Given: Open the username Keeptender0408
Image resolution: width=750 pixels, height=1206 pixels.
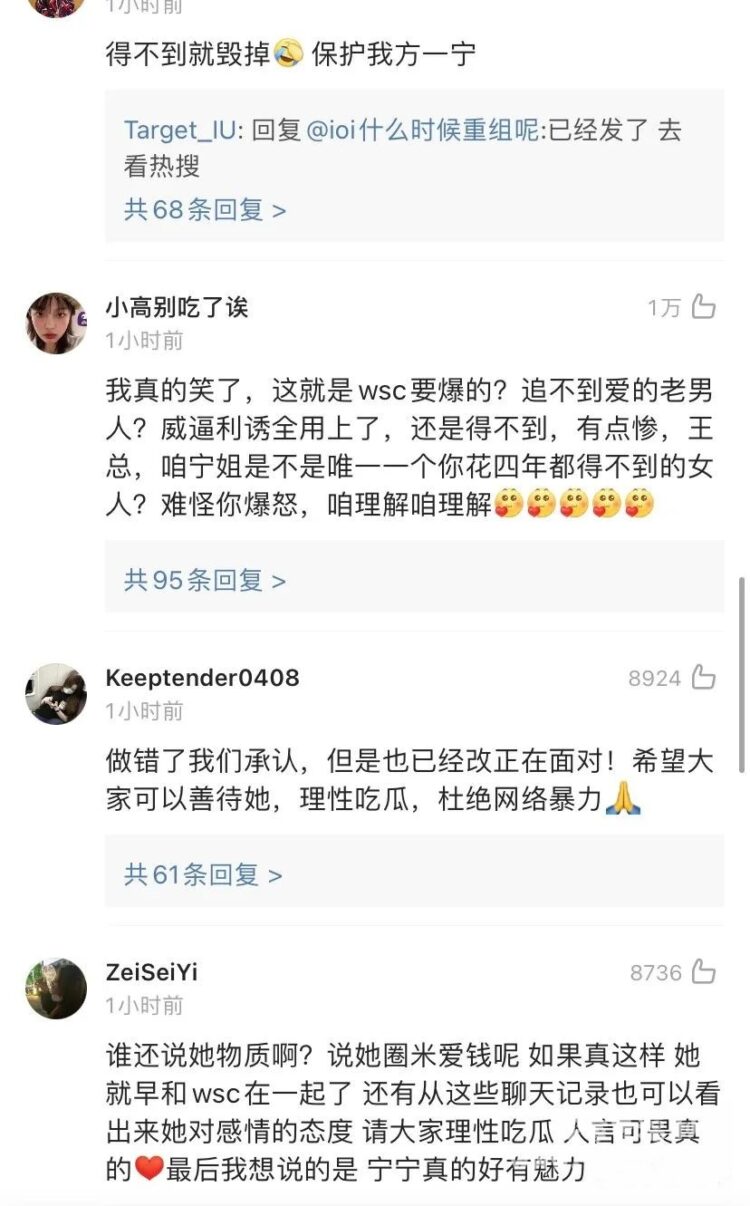Looking at the screenshot, I should 202,678.
